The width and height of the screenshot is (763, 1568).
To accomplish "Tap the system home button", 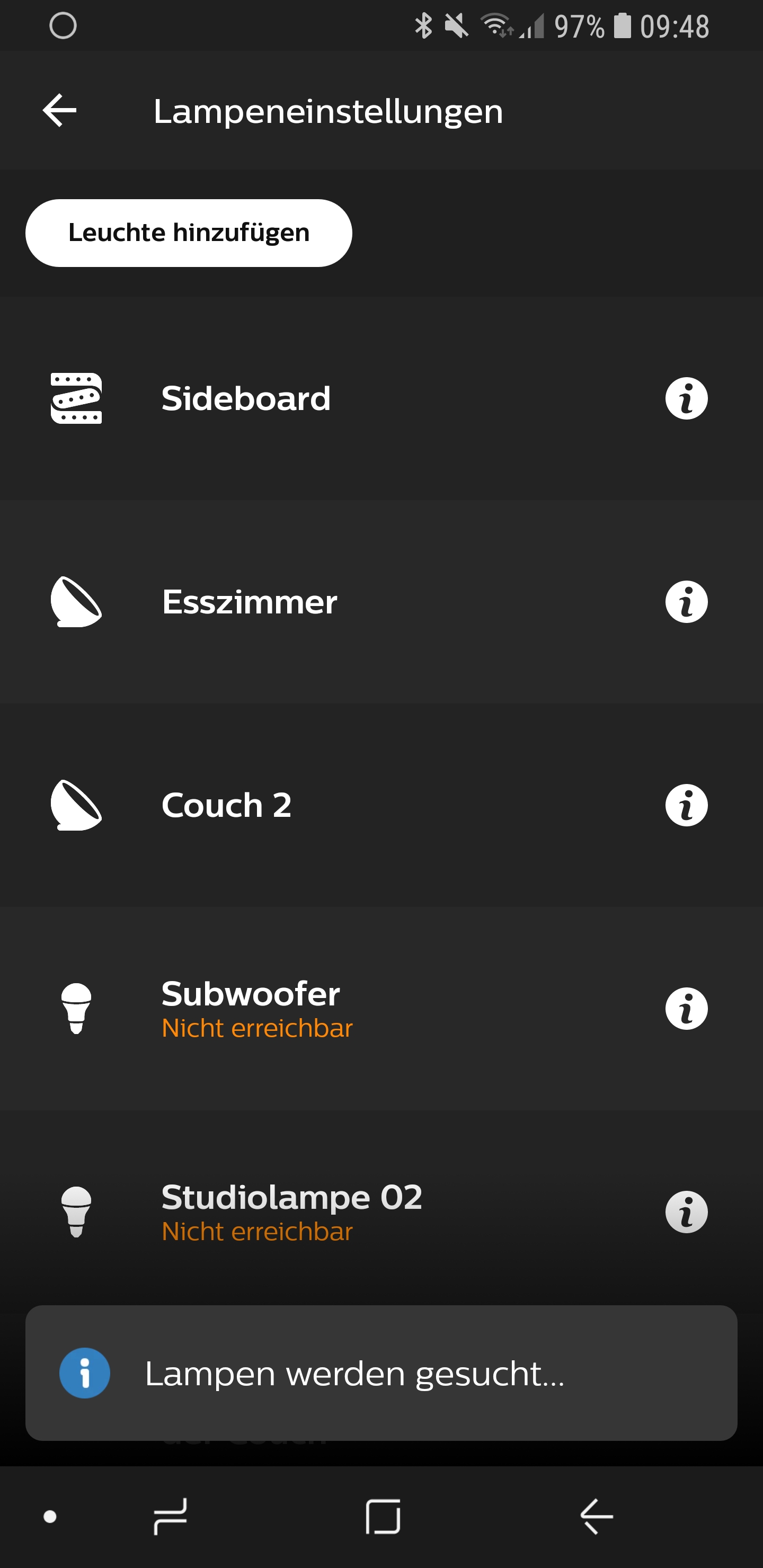I will click(x=383, y=1516).
